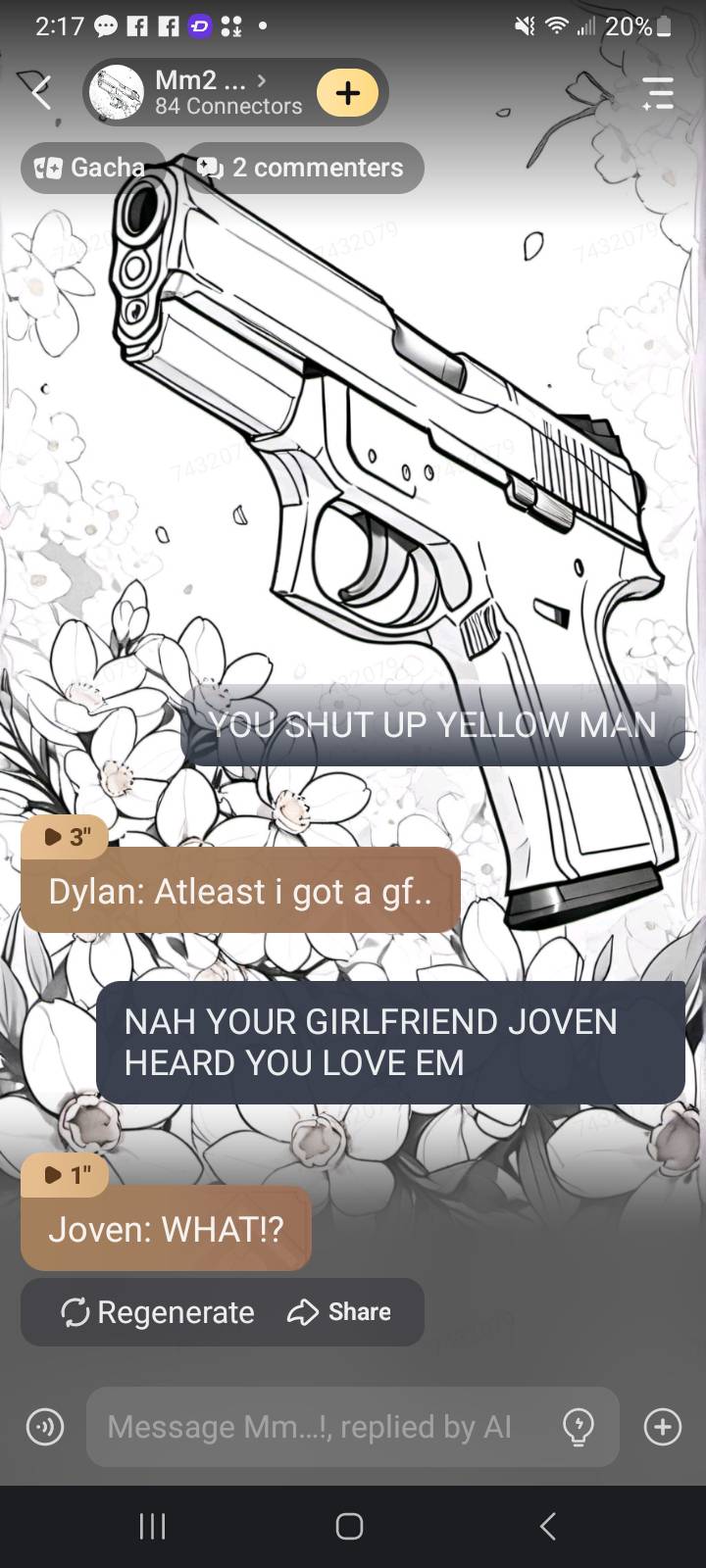Tap the yellow plus join button
This screenshot has width=706, height=1568.
347,93
